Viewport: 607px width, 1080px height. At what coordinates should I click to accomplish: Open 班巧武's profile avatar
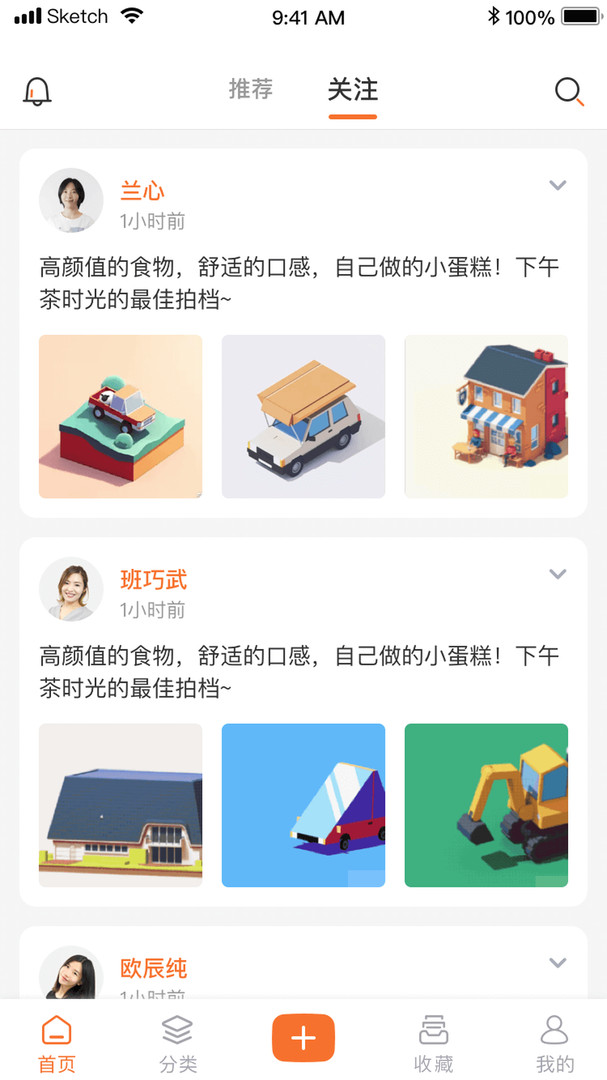(71, 589)
